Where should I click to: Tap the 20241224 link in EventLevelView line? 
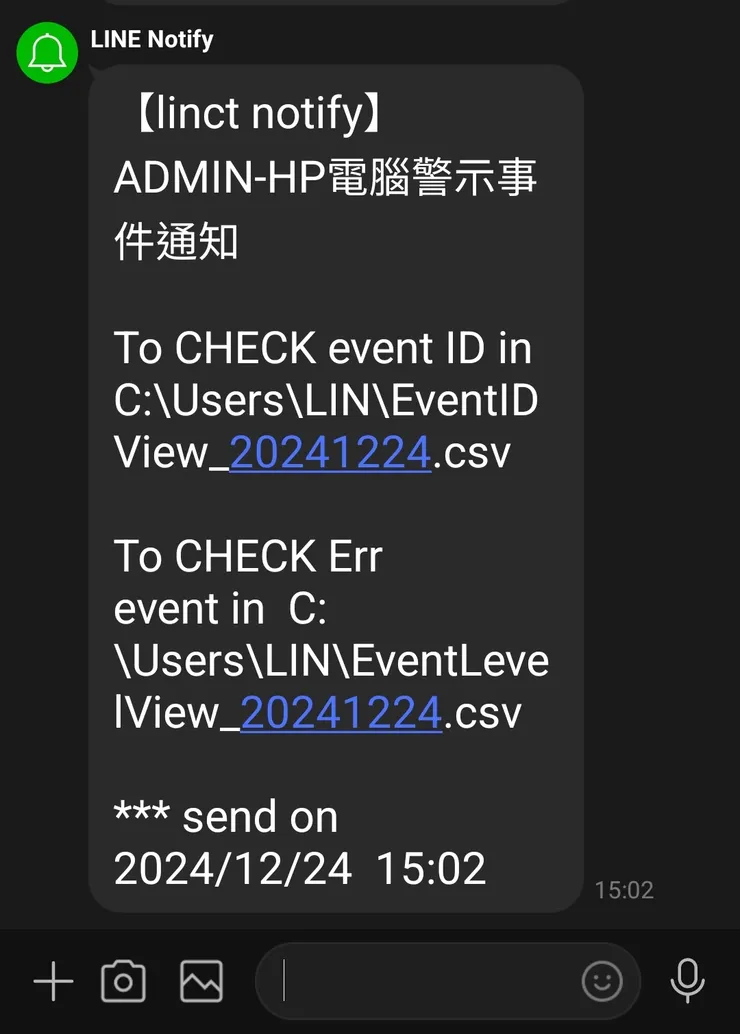[341, 713]
